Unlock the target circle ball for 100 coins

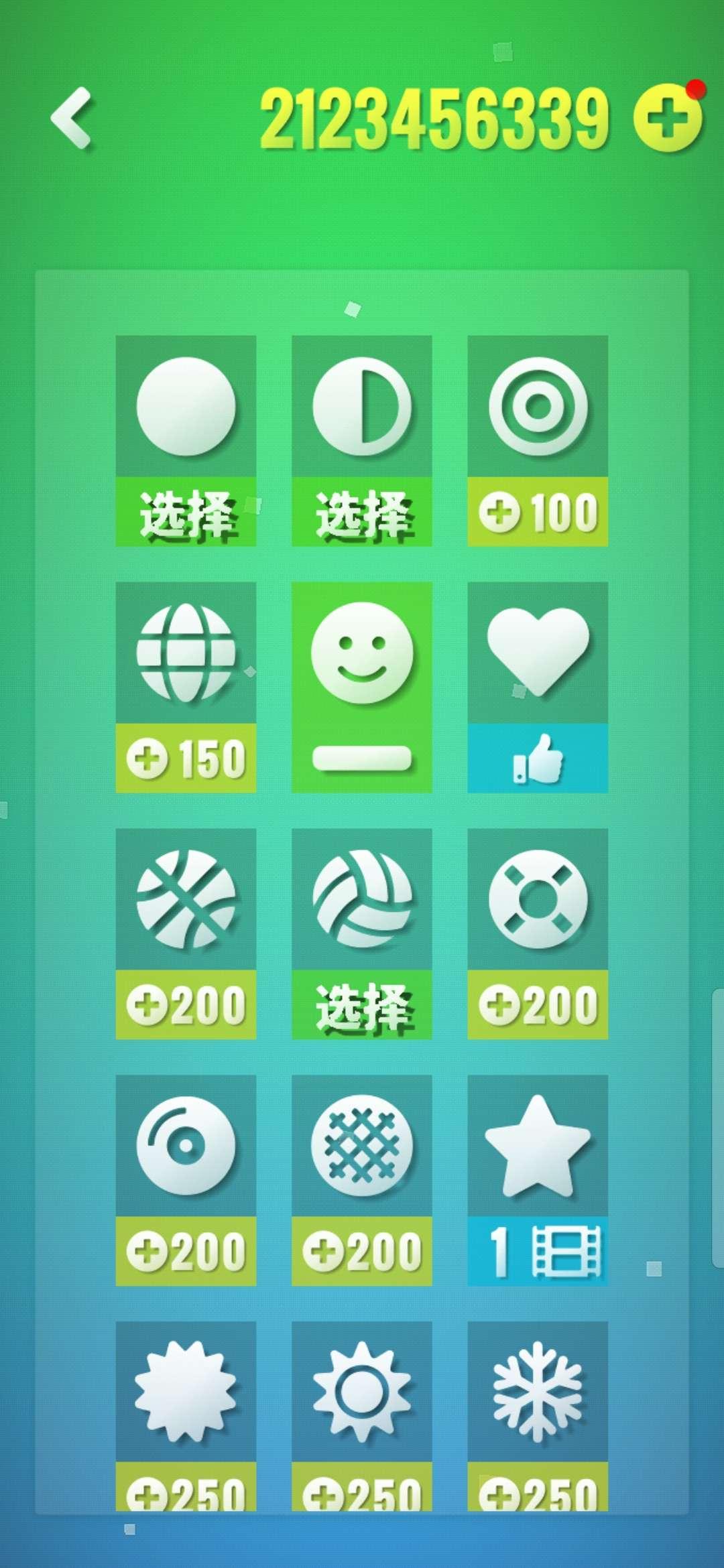pyautogui.click(x=537, y=513)
